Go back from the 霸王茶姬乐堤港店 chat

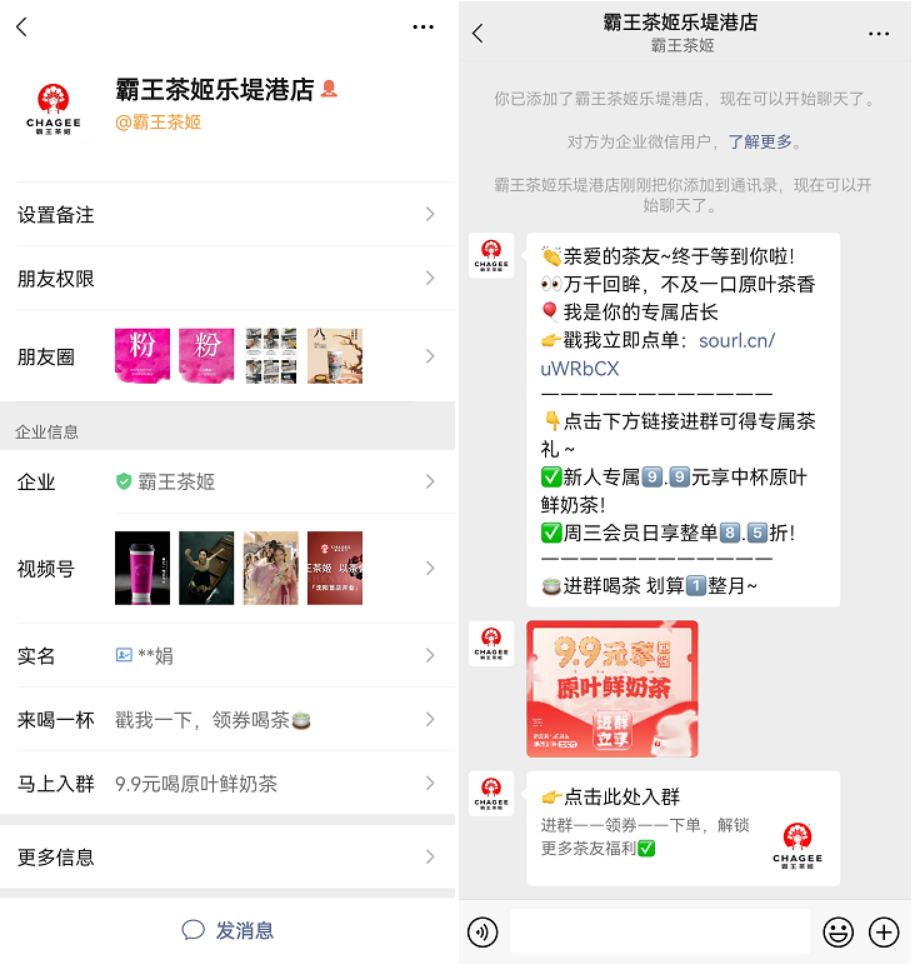pos(478,33)
